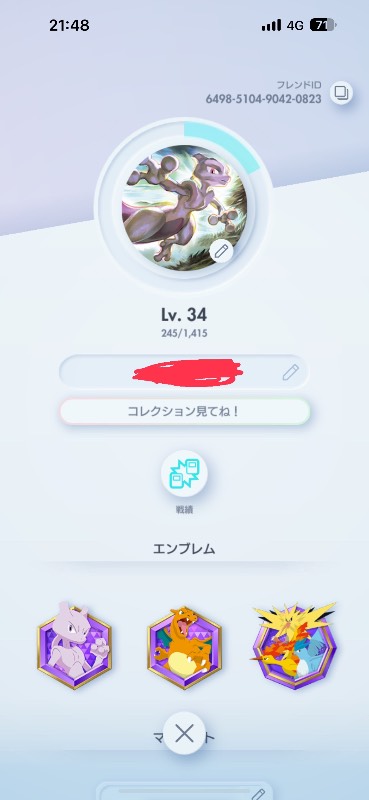Edit the player name field
The height and width of the screenshot is (800, 369).
point(290,372)
